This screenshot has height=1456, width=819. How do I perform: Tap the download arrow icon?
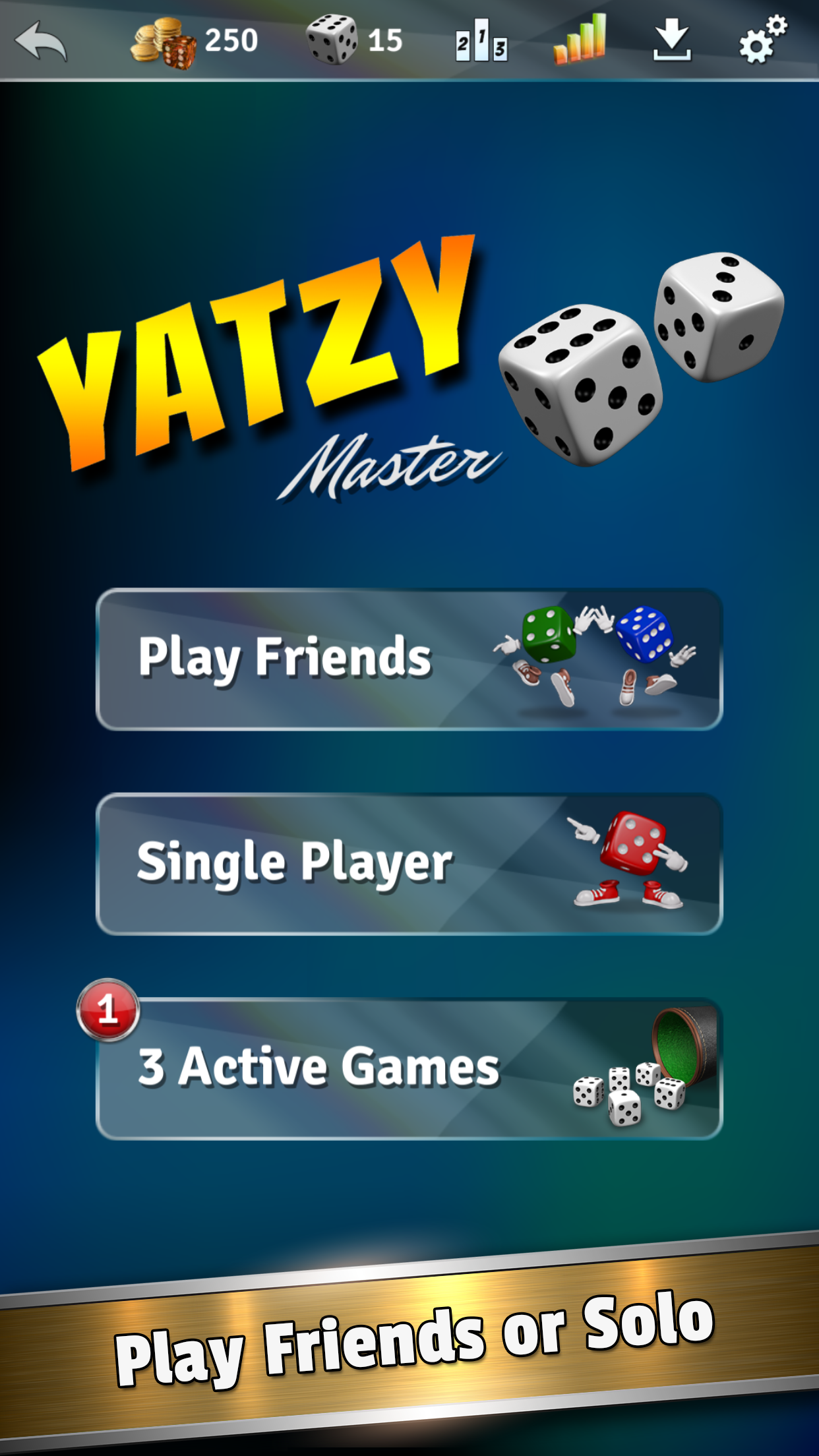(x=671, y=41)
